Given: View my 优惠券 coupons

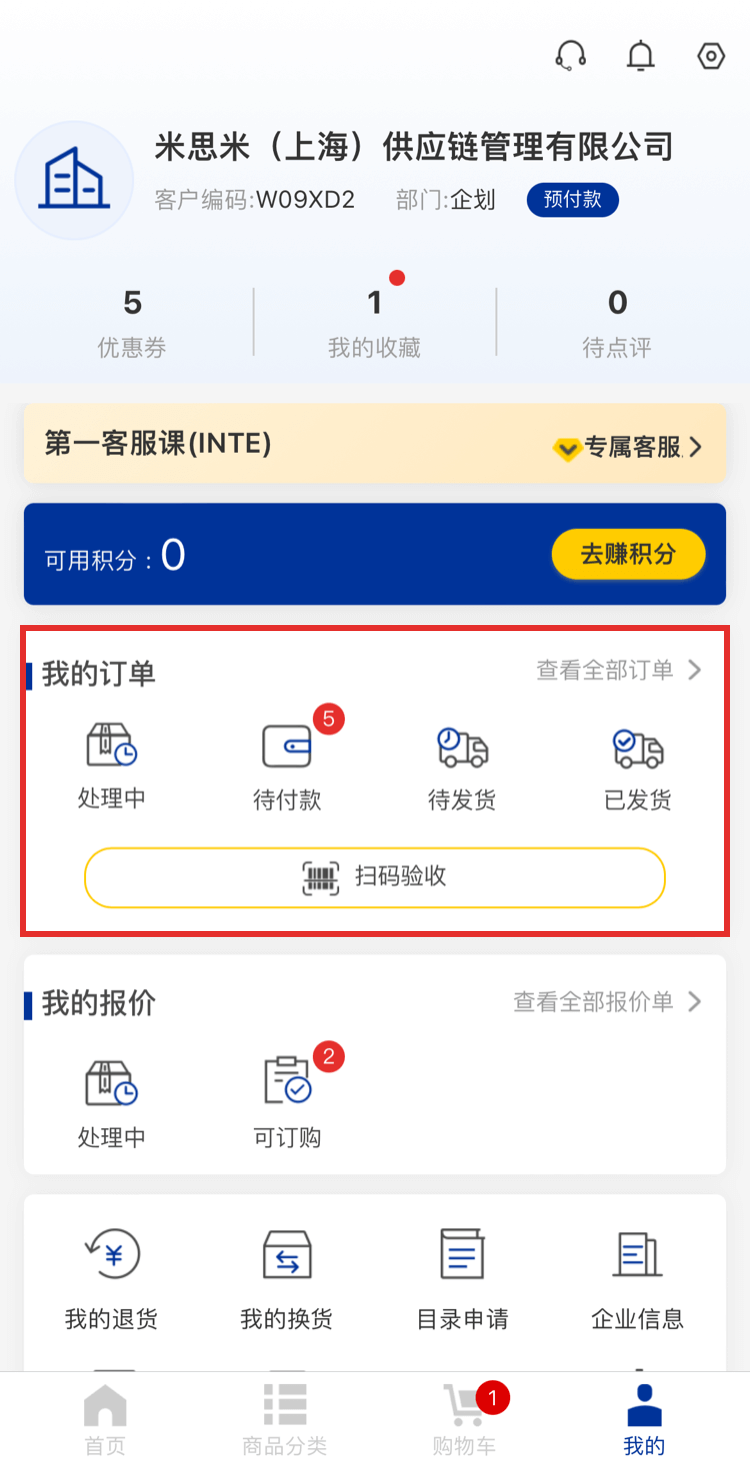Looking at the screenshot, I should click(x=132, y=322).
